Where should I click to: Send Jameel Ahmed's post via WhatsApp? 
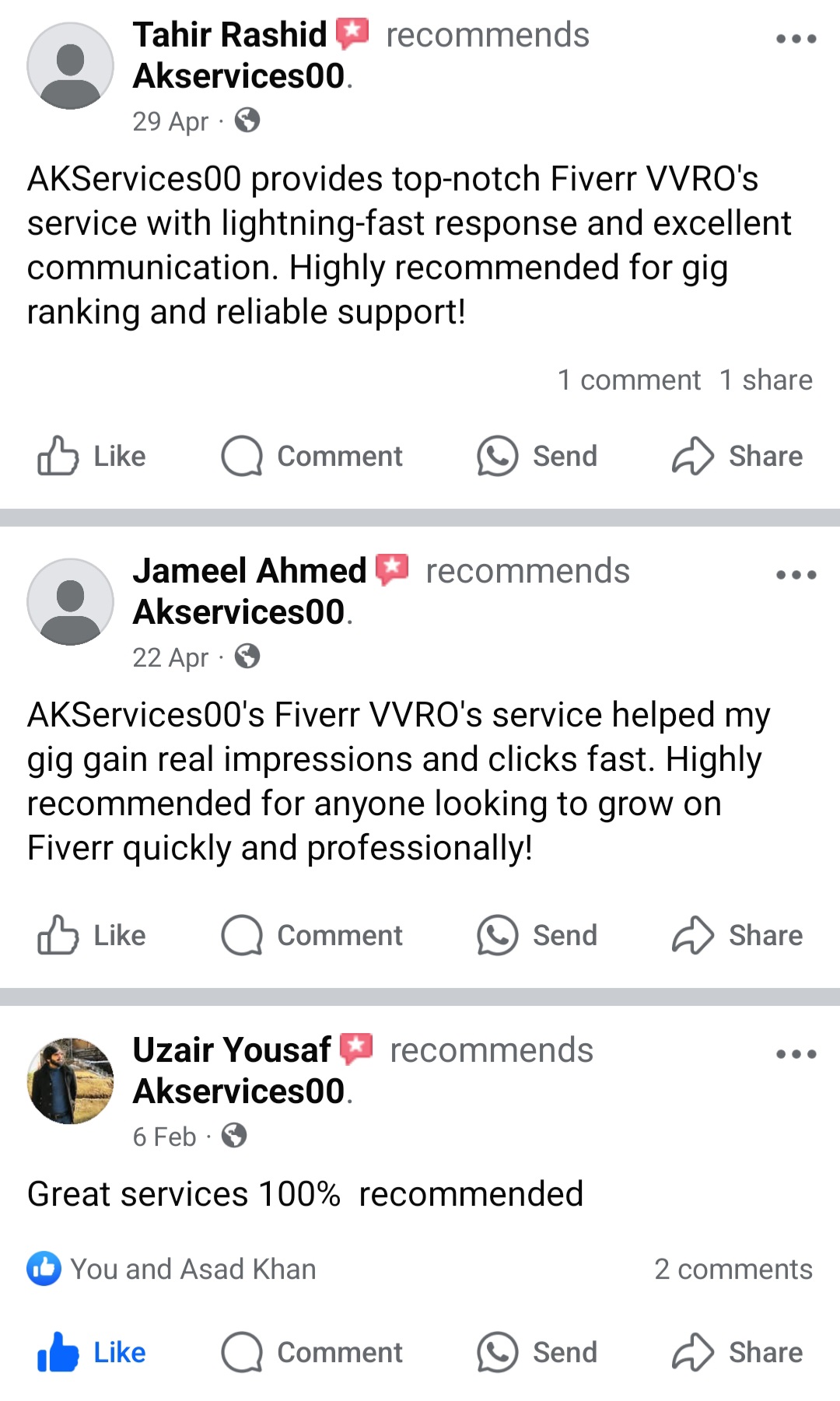click(537, 935)
